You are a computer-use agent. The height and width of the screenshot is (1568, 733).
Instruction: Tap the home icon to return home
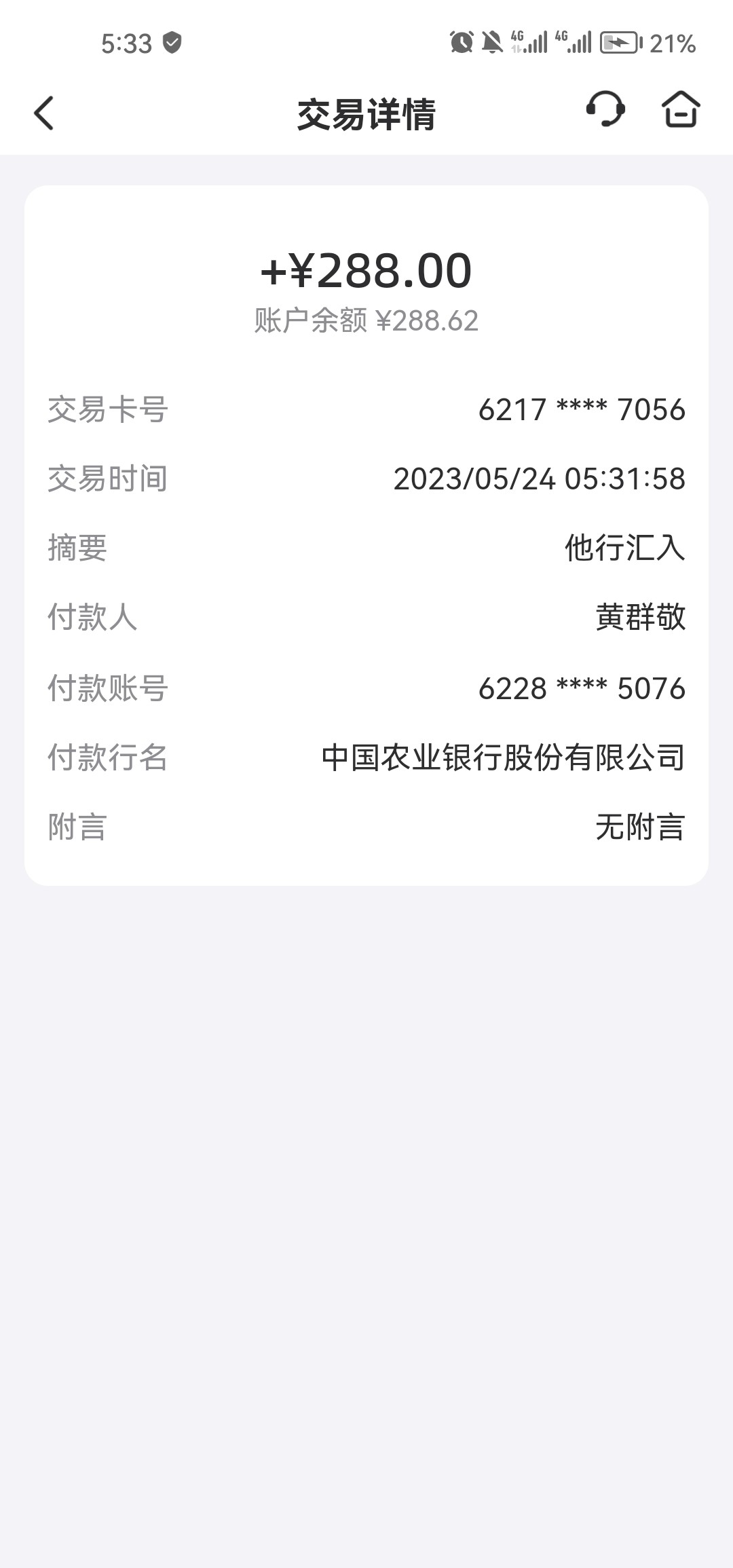pos(681,112)
